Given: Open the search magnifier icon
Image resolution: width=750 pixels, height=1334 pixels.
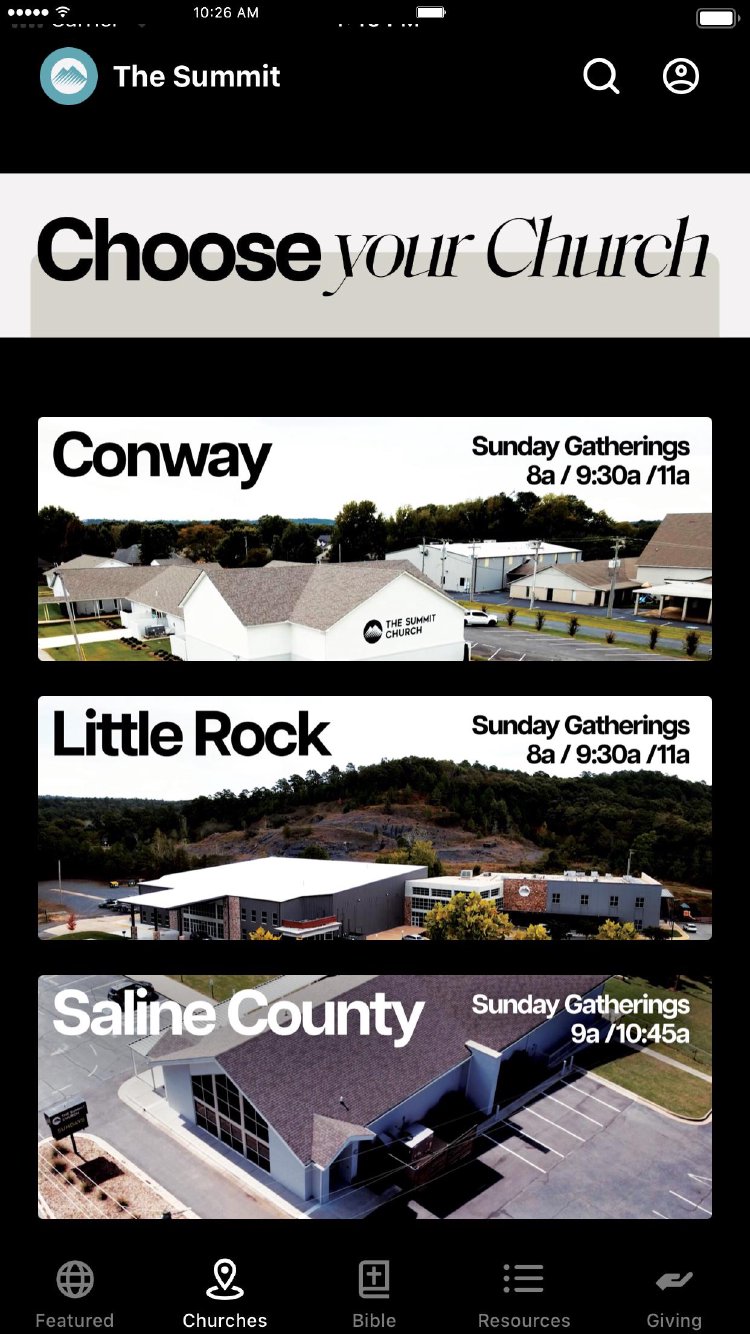Looking at the screenshot, I should pyautogui.click(x=601, y=76).
